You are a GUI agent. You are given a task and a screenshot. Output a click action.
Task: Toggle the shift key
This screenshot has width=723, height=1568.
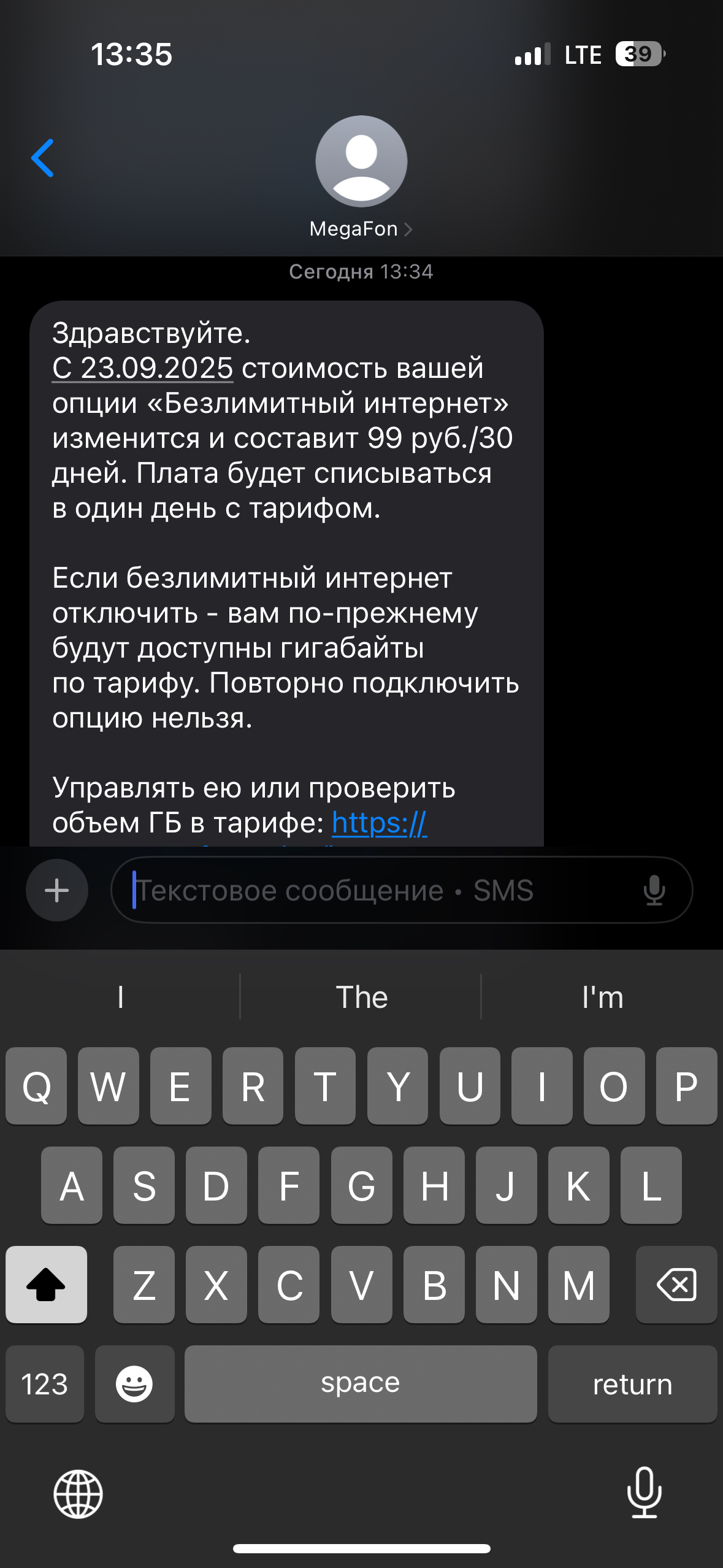[x=46, y=1285]
